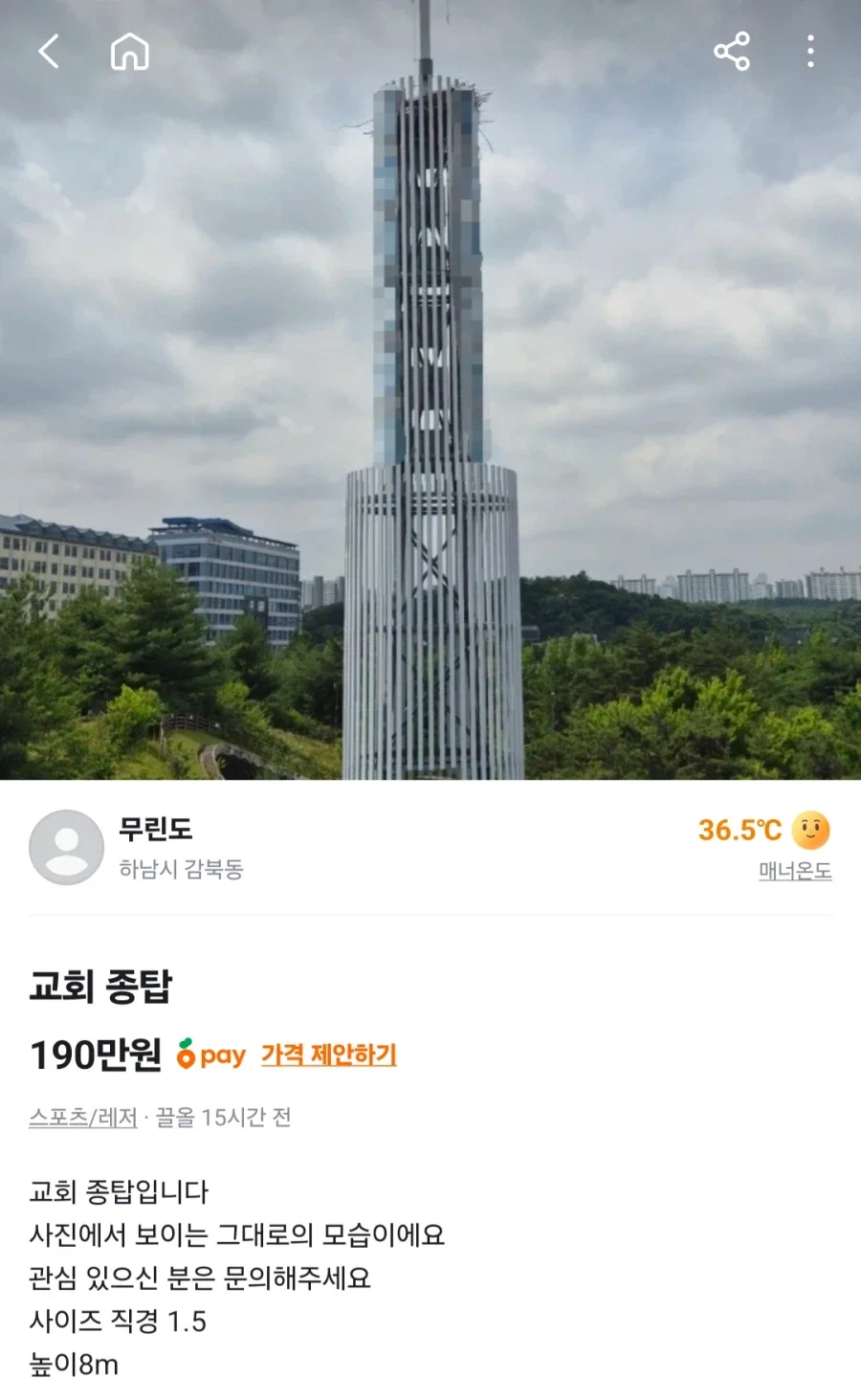Go to the home screen icon
Viewport: 861px width, 1400px height.
130,52
